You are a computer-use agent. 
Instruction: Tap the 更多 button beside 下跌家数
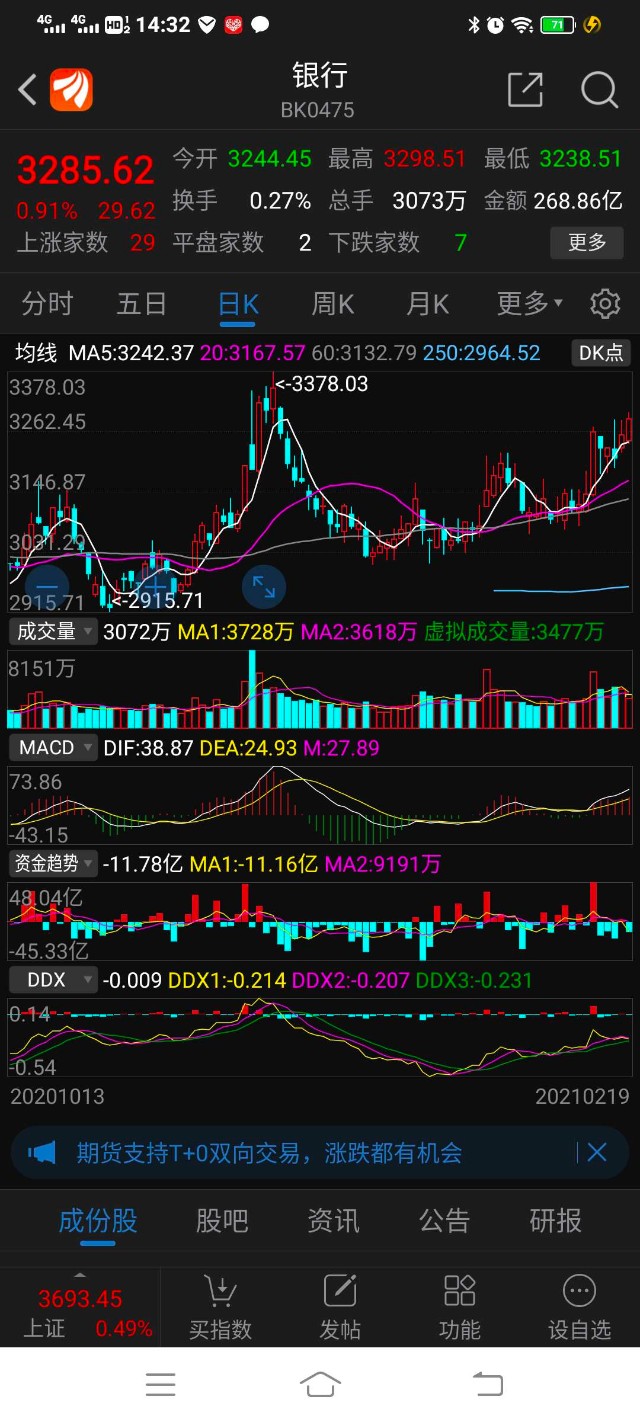(x=586, y=242)
